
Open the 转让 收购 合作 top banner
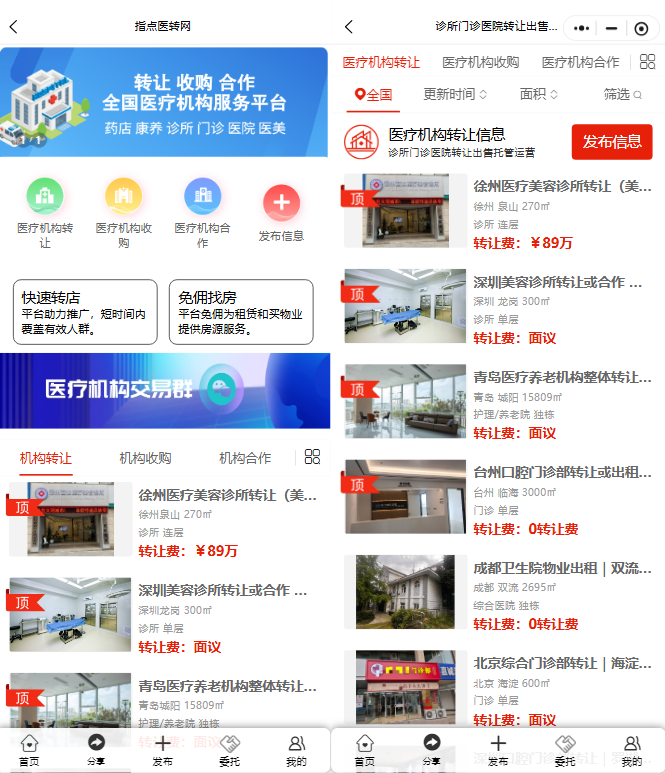pyautogui.click(x=164, y=102)
